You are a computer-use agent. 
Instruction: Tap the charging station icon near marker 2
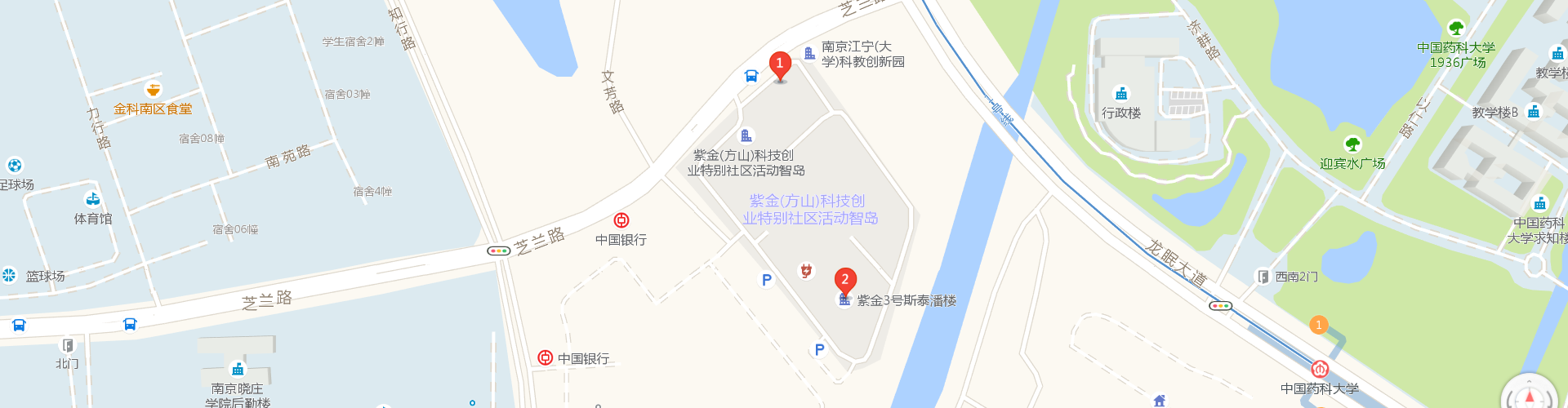tap(806, 270)
